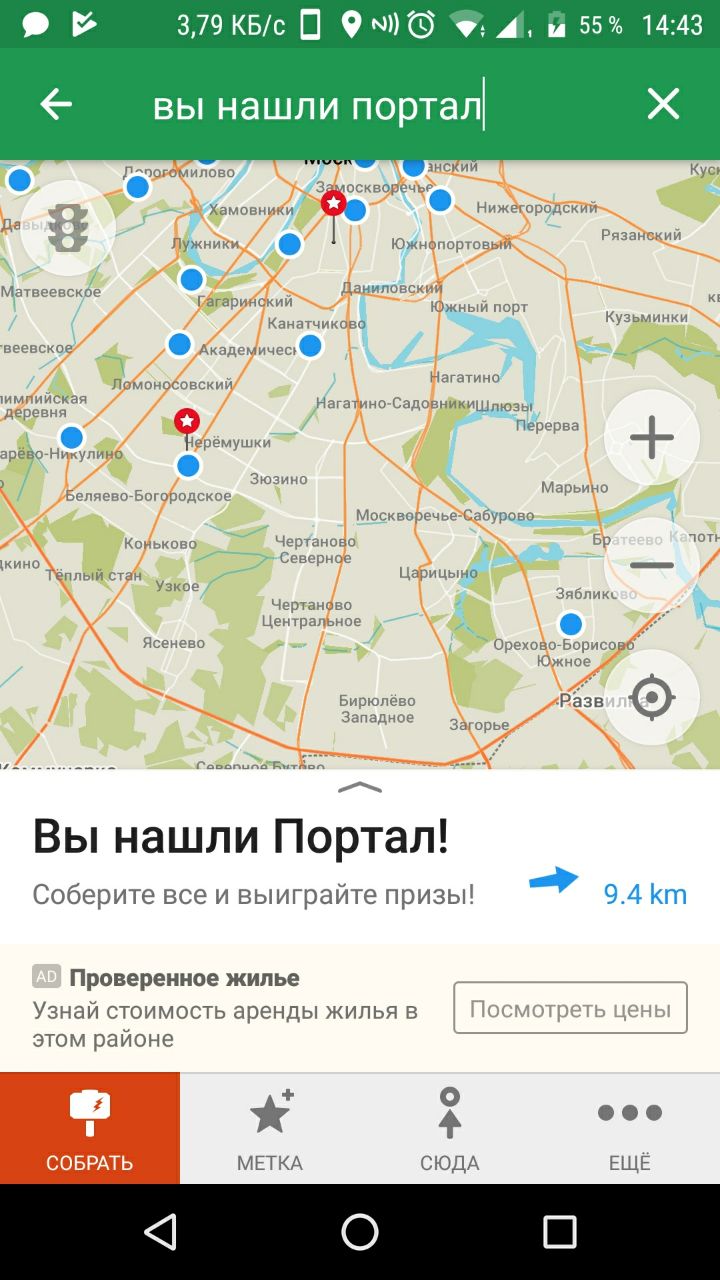Clear the search query text
Screen dimensions: 720x1280
coord(663,104)
